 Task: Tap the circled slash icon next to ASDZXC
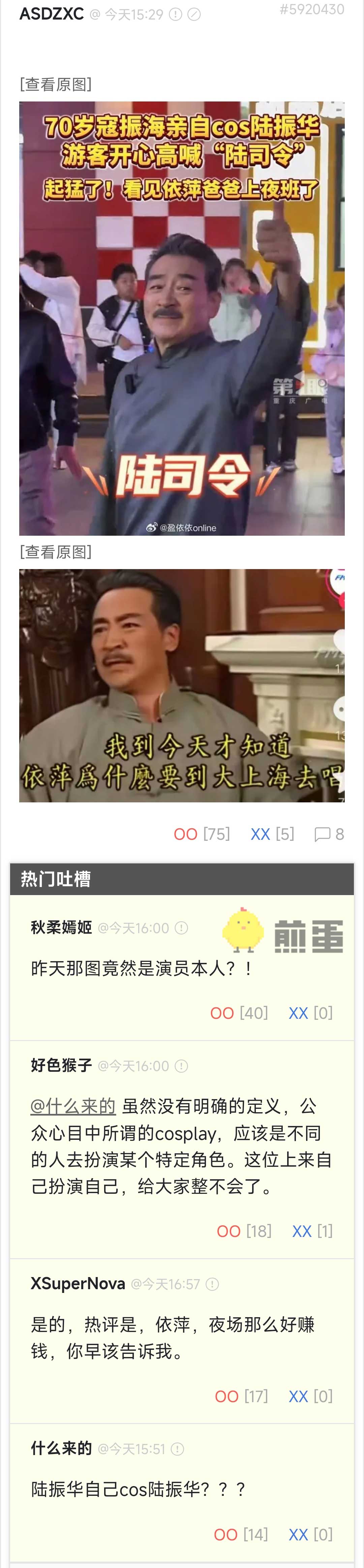[194, 14]
